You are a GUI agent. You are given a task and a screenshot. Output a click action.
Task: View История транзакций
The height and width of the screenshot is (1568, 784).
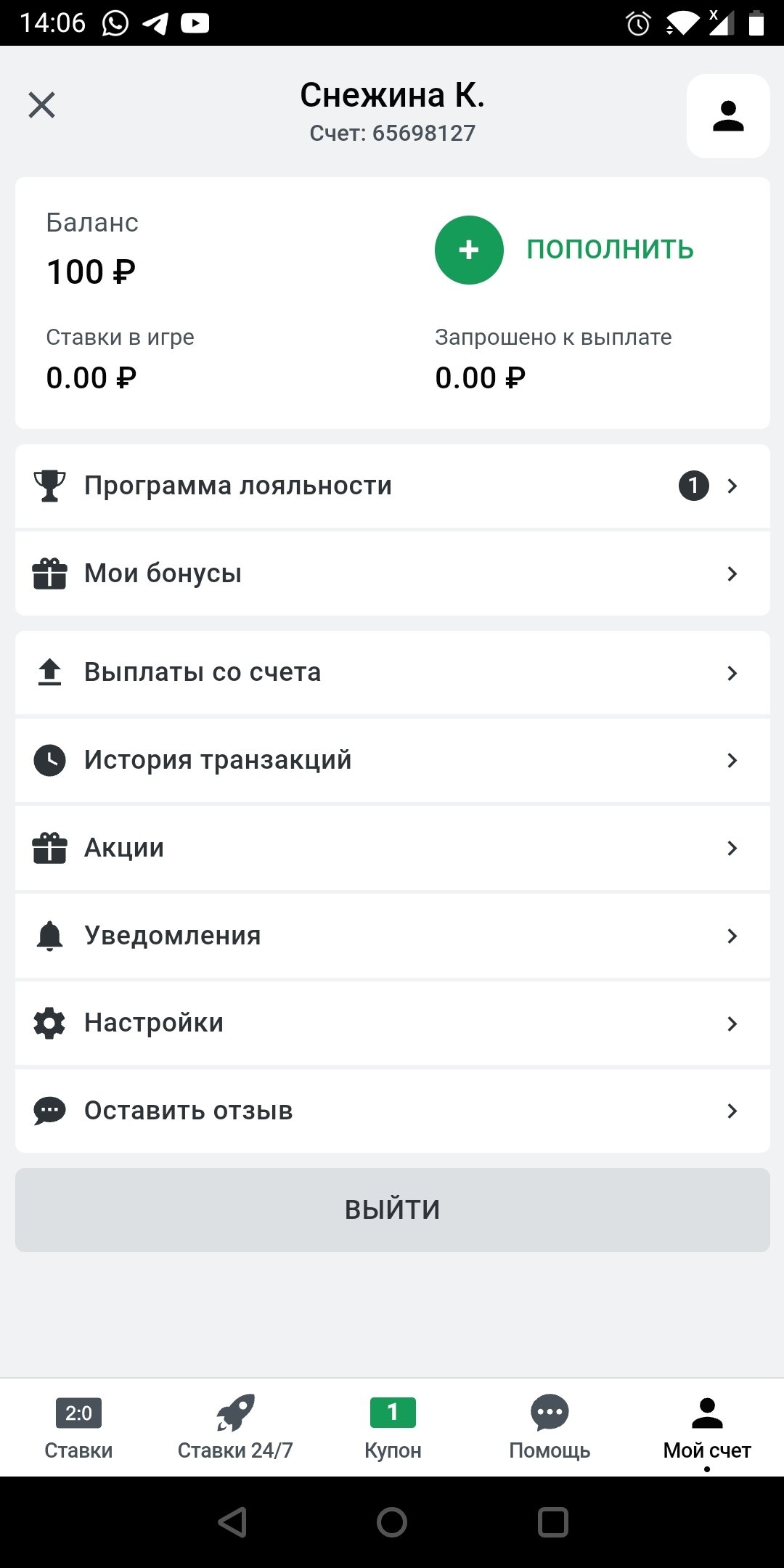[392, 760]
